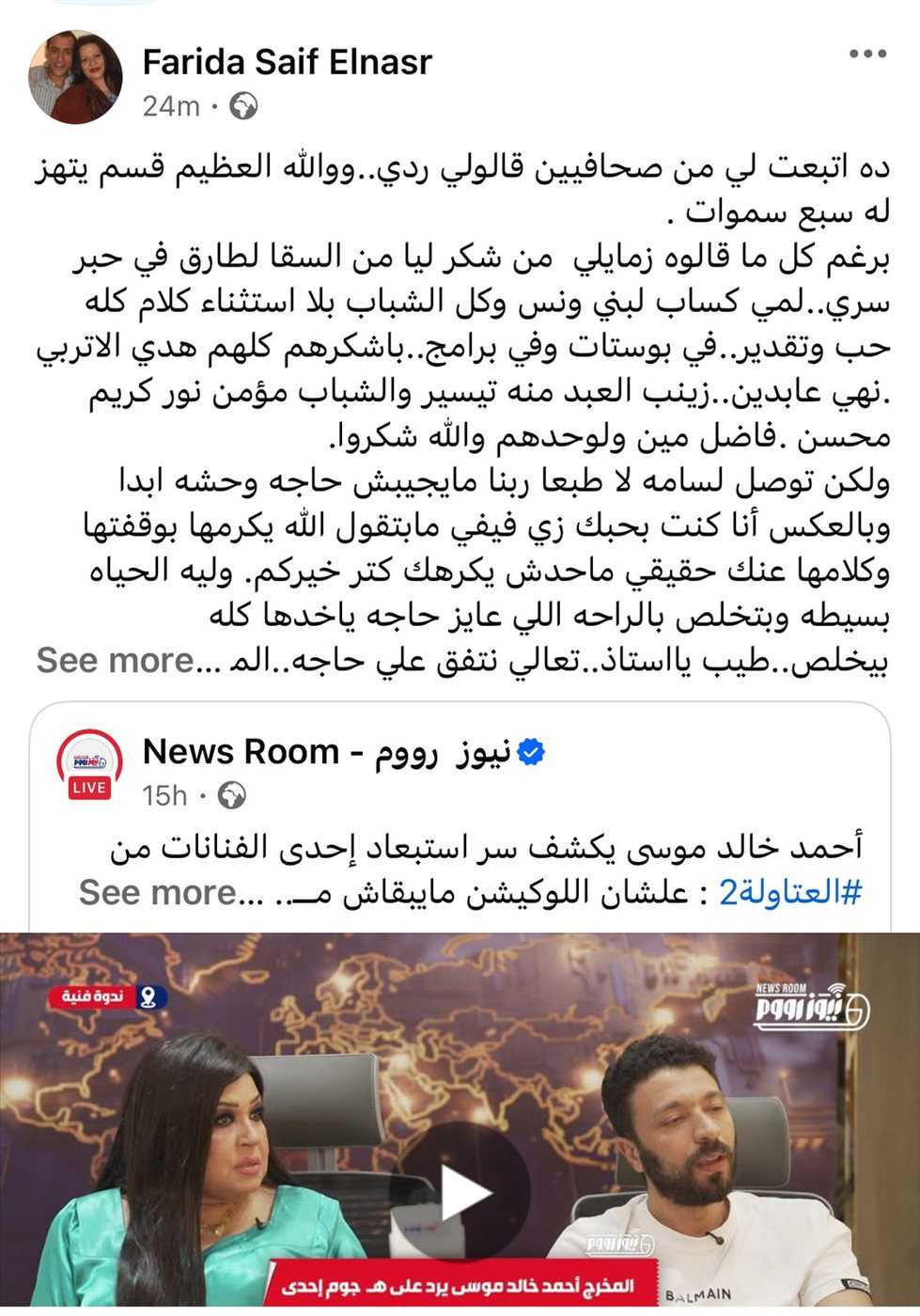Viewport: 920px width, 1316px height.
Task: Tap the Farida Saif Elnasr name link
Action: pos(287,62)
